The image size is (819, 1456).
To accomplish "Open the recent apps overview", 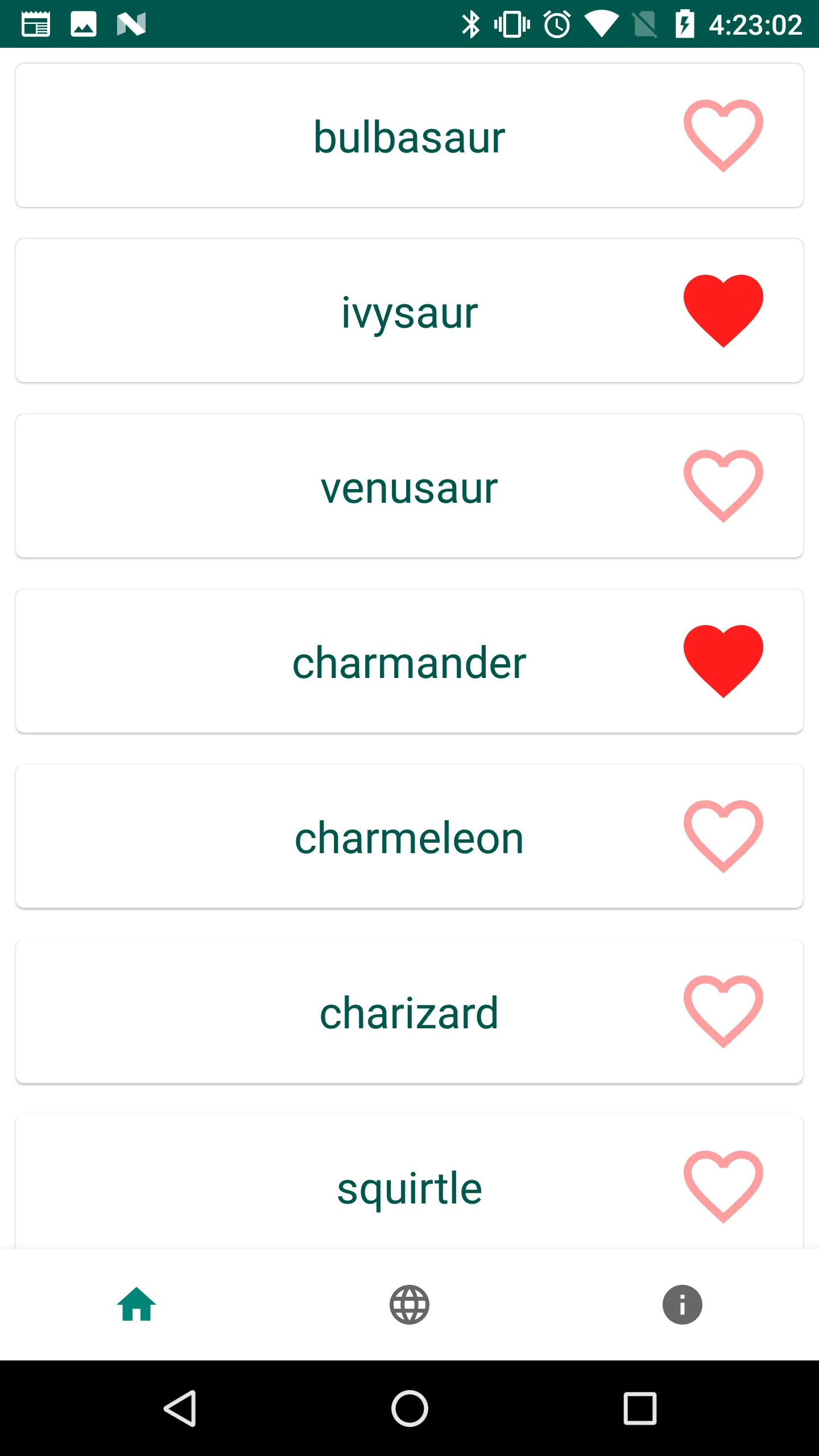I will coord(640,1408).
